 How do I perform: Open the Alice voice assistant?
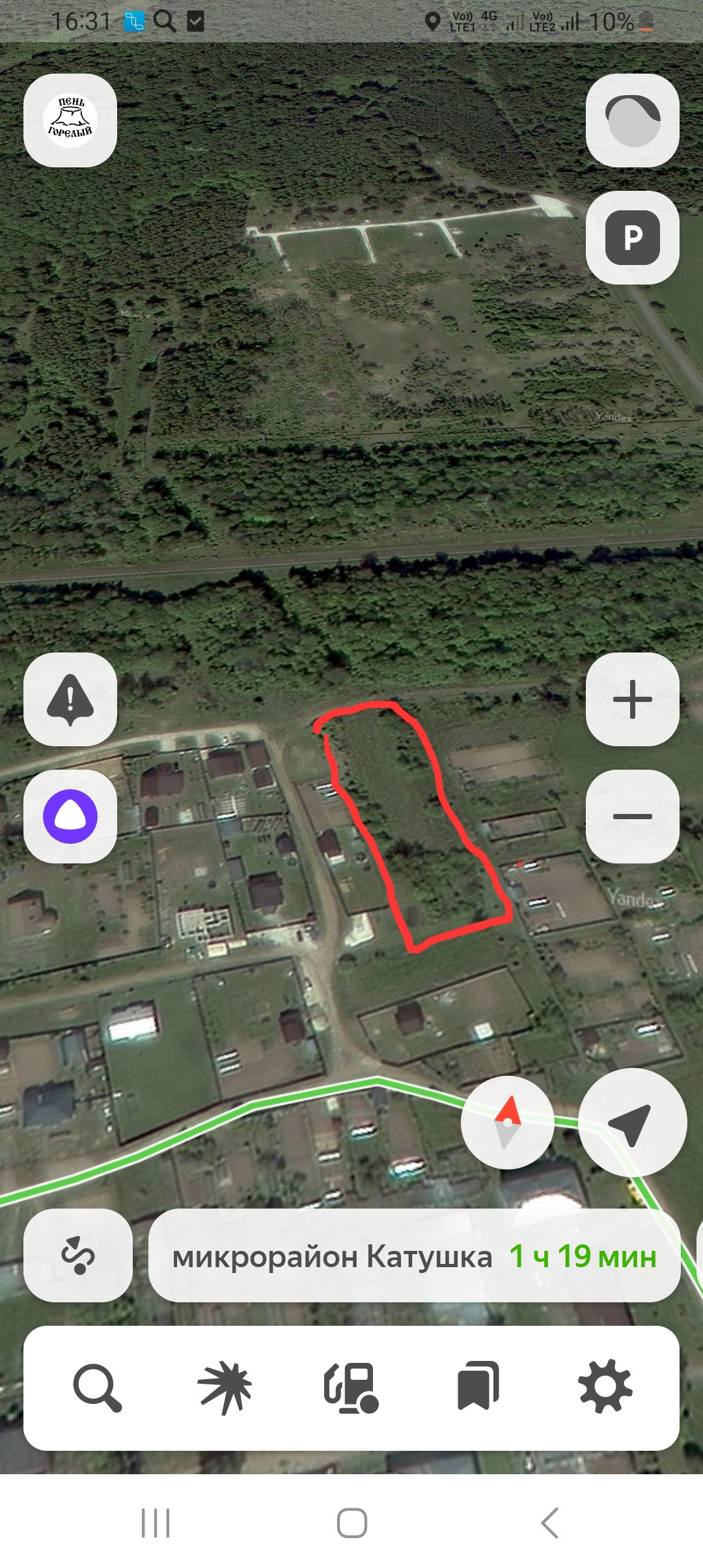[x=70, y=817]
